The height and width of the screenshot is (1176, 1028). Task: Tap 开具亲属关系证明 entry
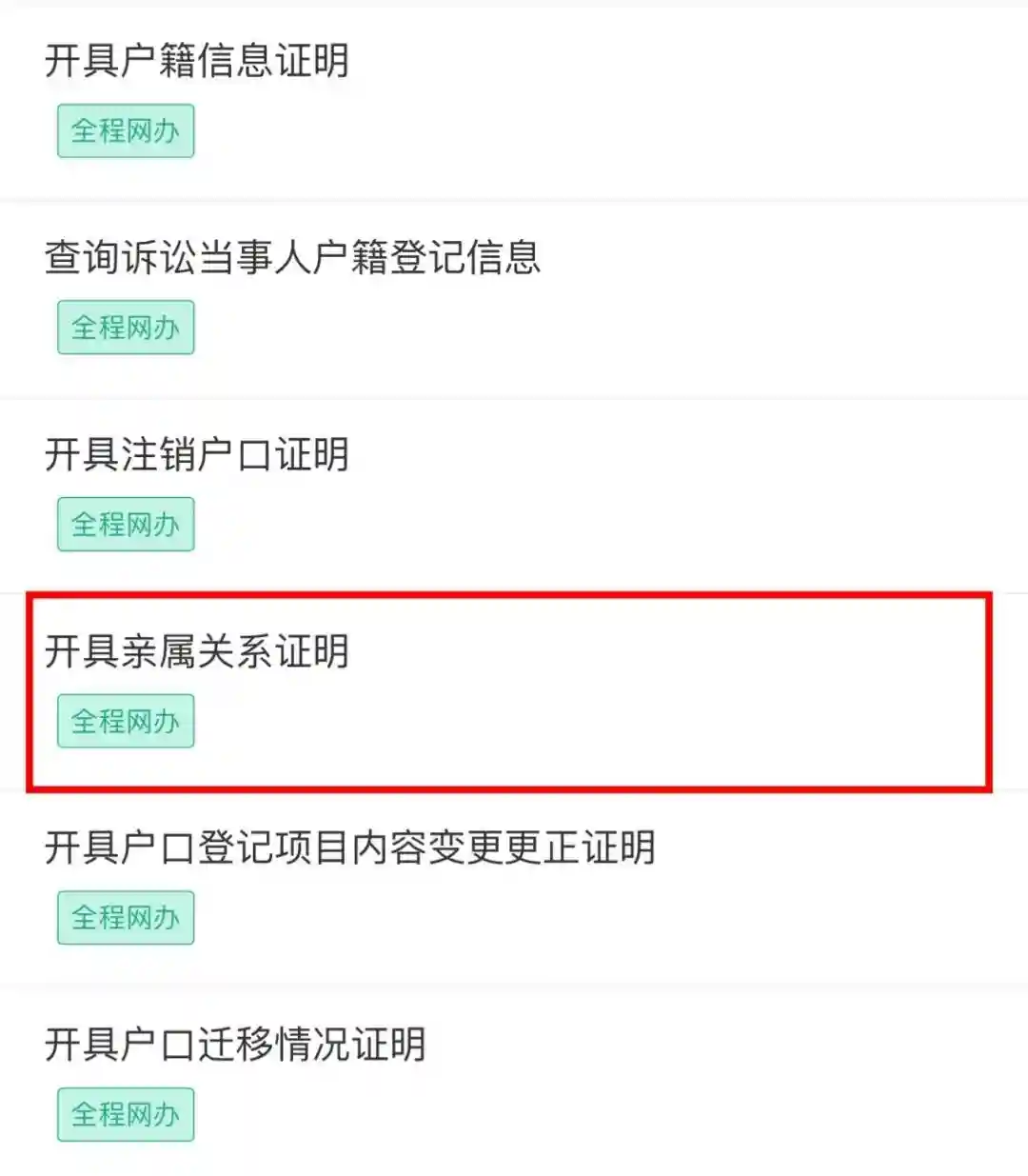pyautogui.click(x=197, y=652)
